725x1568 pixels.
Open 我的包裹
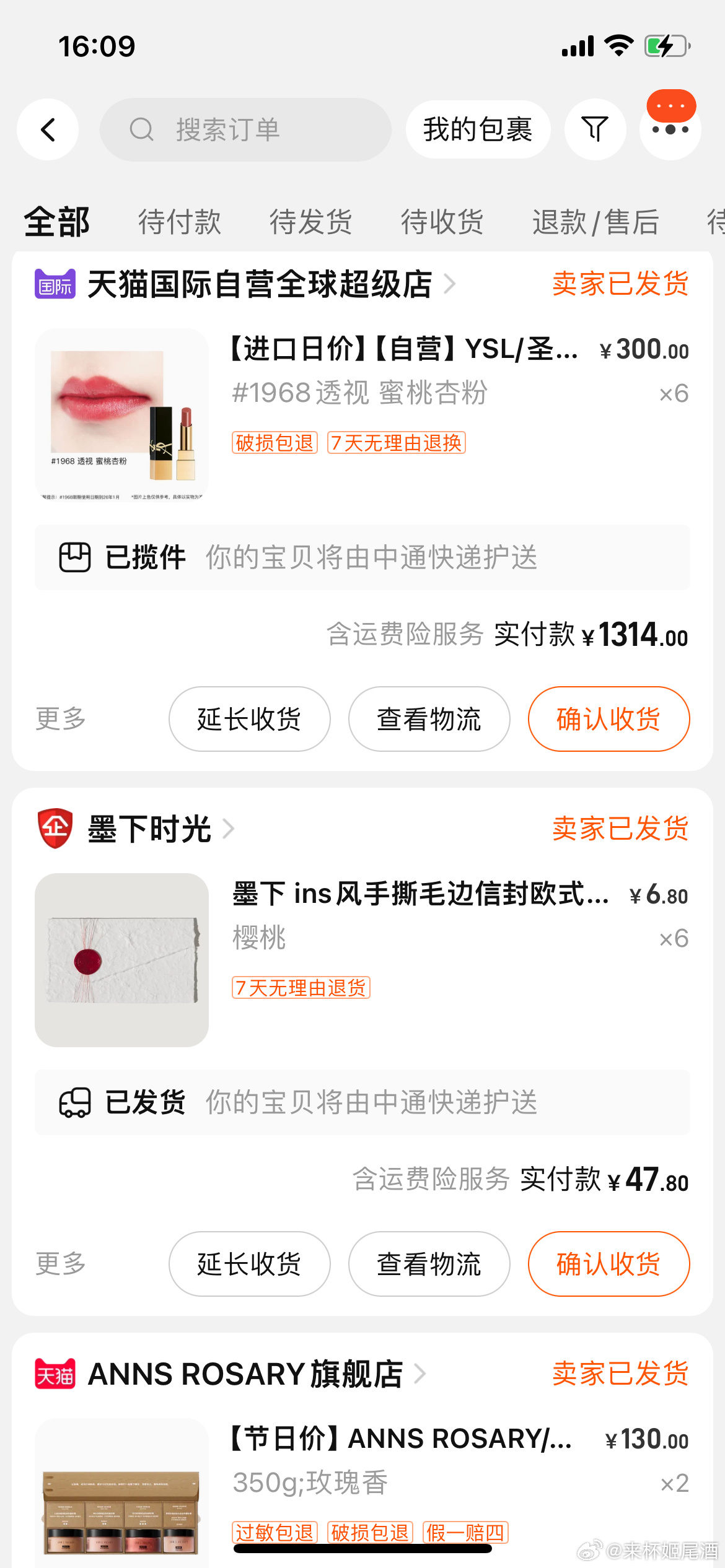477,129
